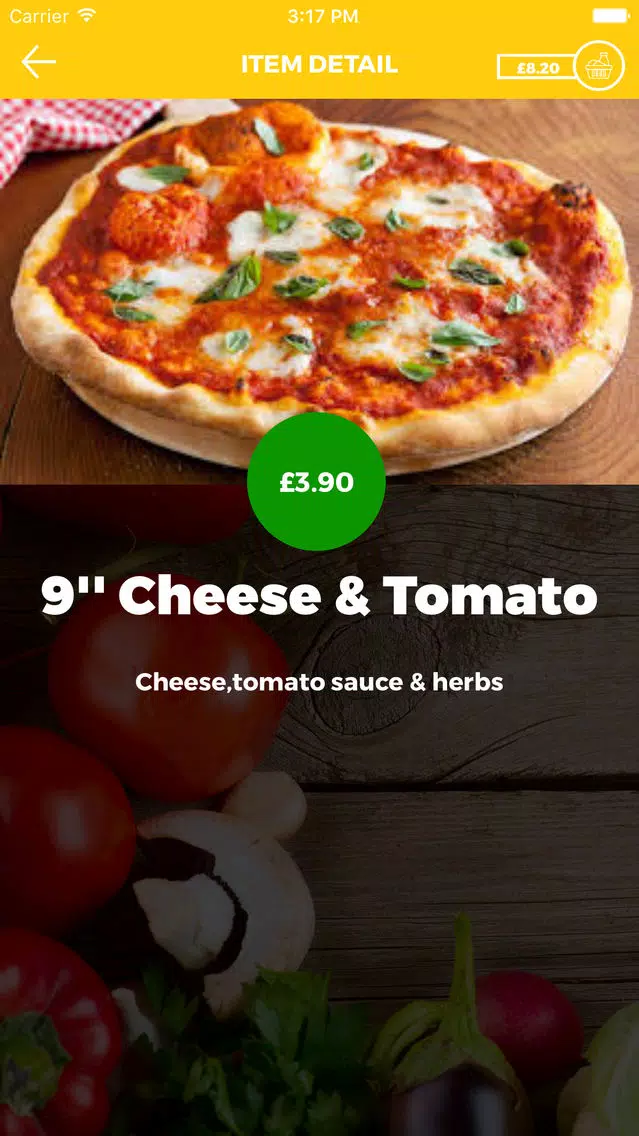Open the basket showing £8.20

point(561,67)
